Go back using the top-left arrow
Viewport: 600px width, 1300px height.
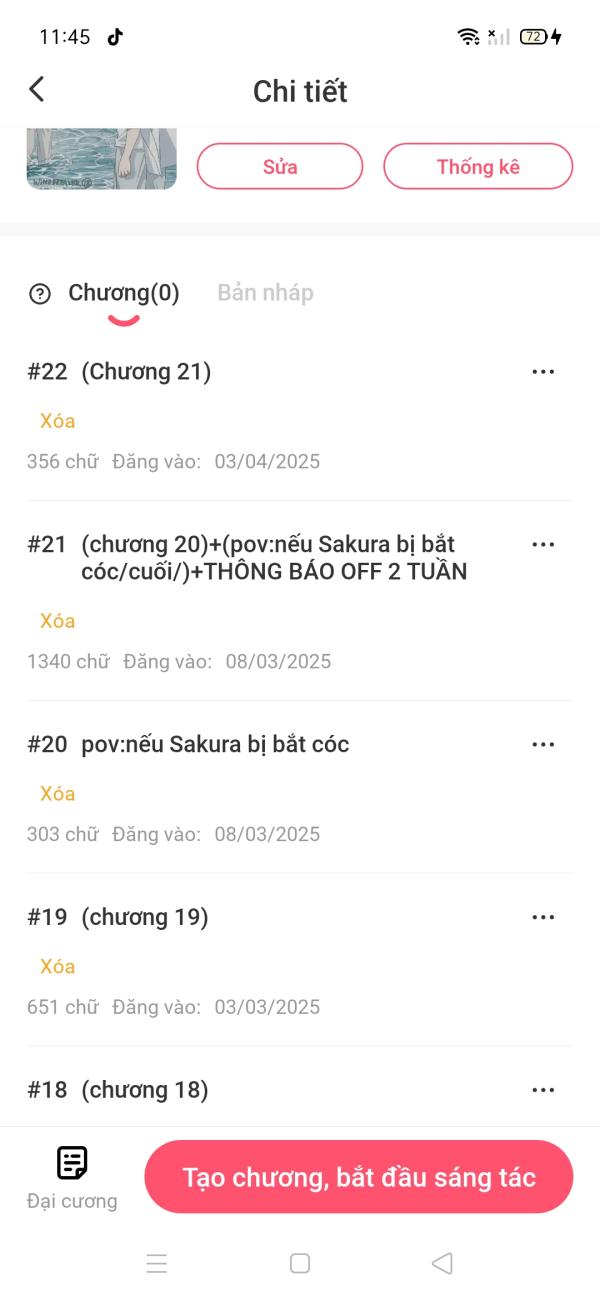pos(37,89)
